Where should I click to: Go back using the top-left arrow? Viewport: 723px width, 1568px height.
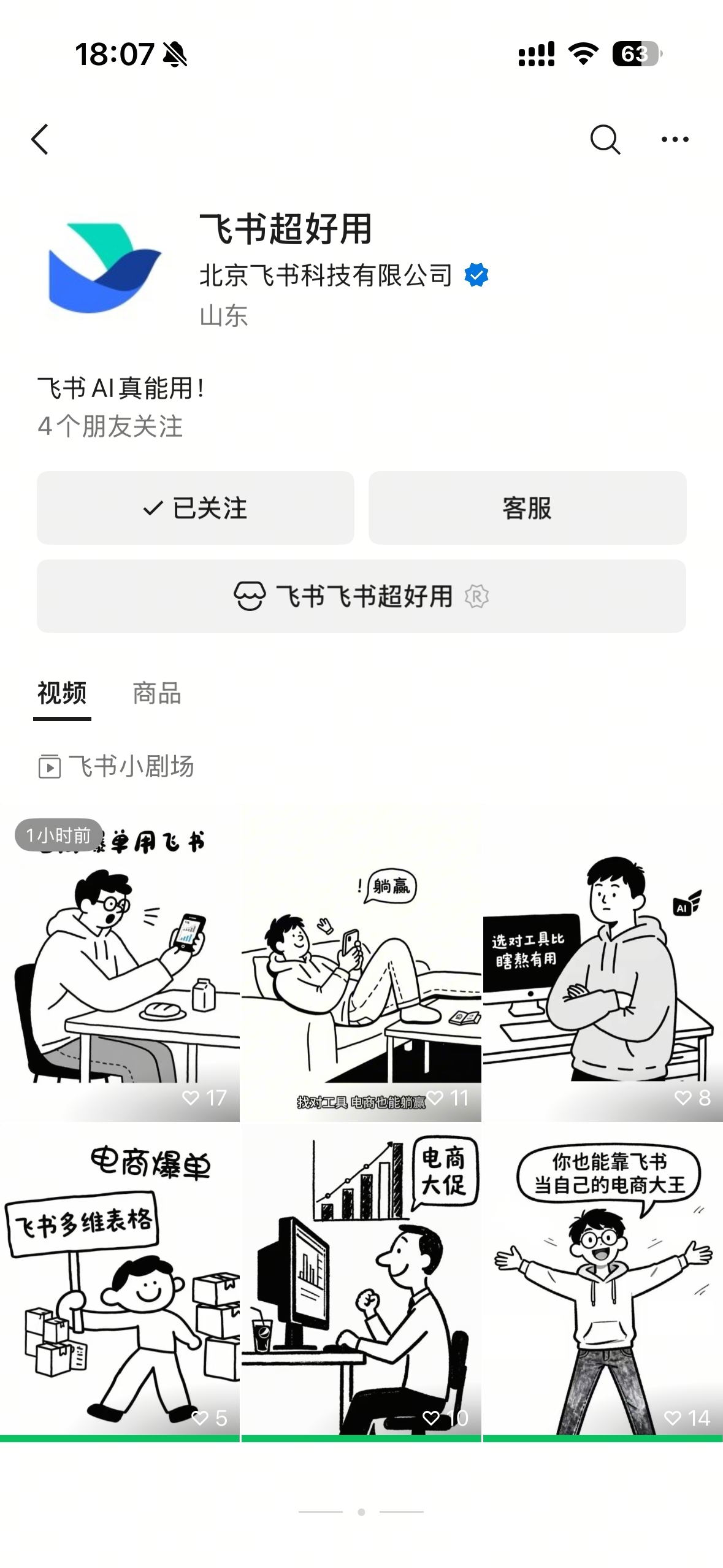click(40, 139)
